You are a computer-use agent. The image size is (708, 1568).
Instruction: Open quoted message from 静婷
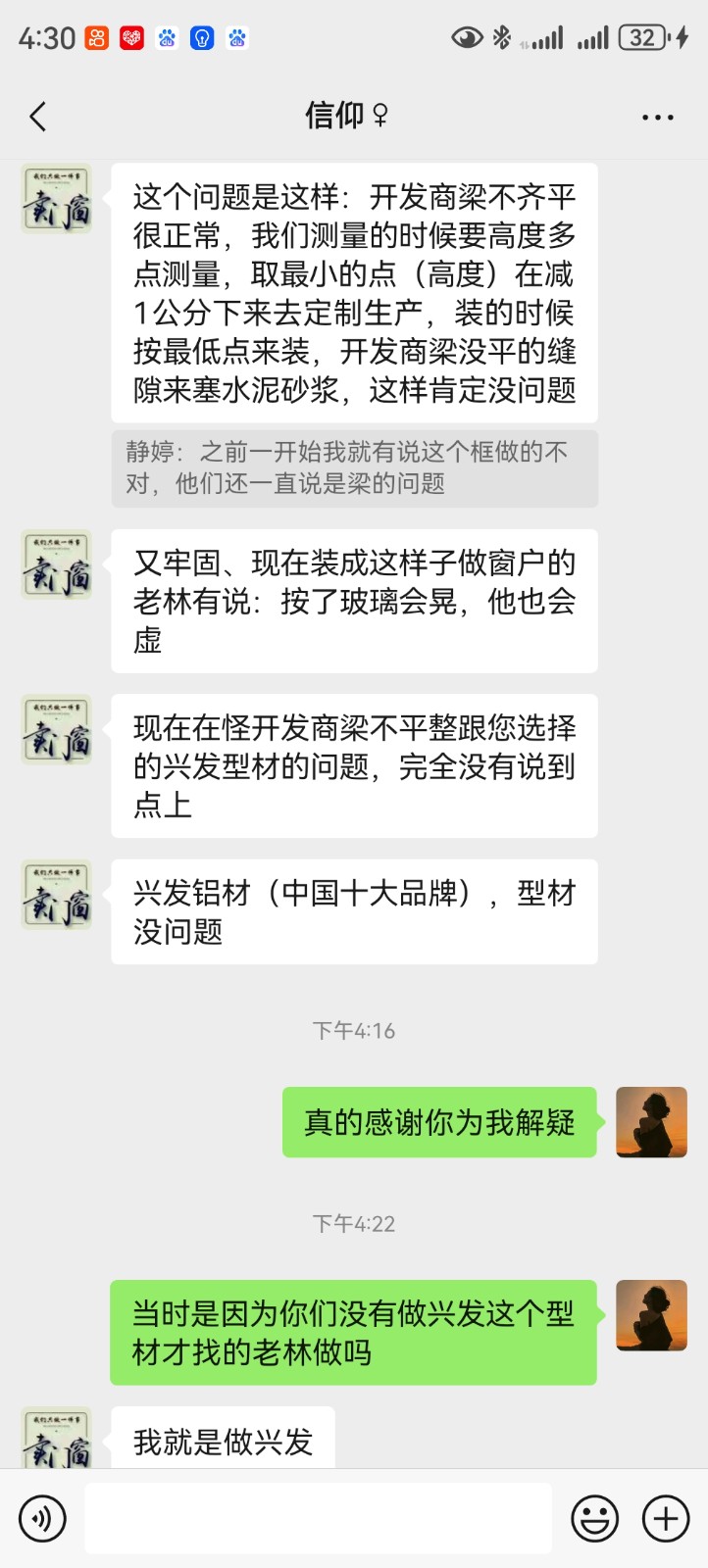[x=354, y=467]
